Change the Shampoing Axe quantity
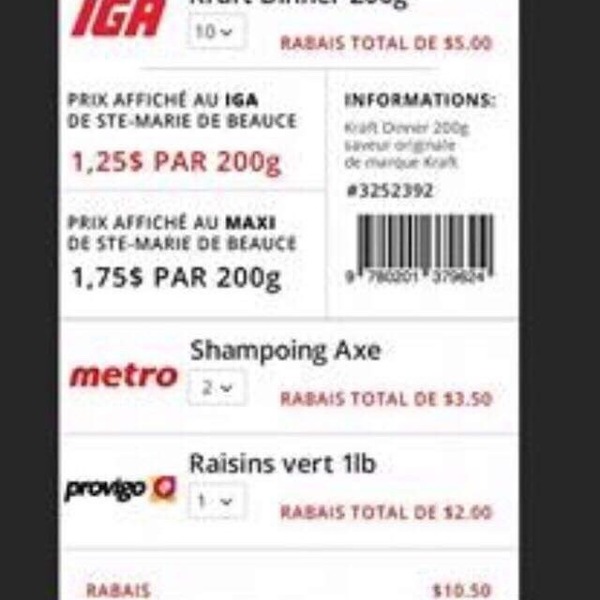Image resolution: width=600 pixels, height=600 pixels. (x=216, y=387)
